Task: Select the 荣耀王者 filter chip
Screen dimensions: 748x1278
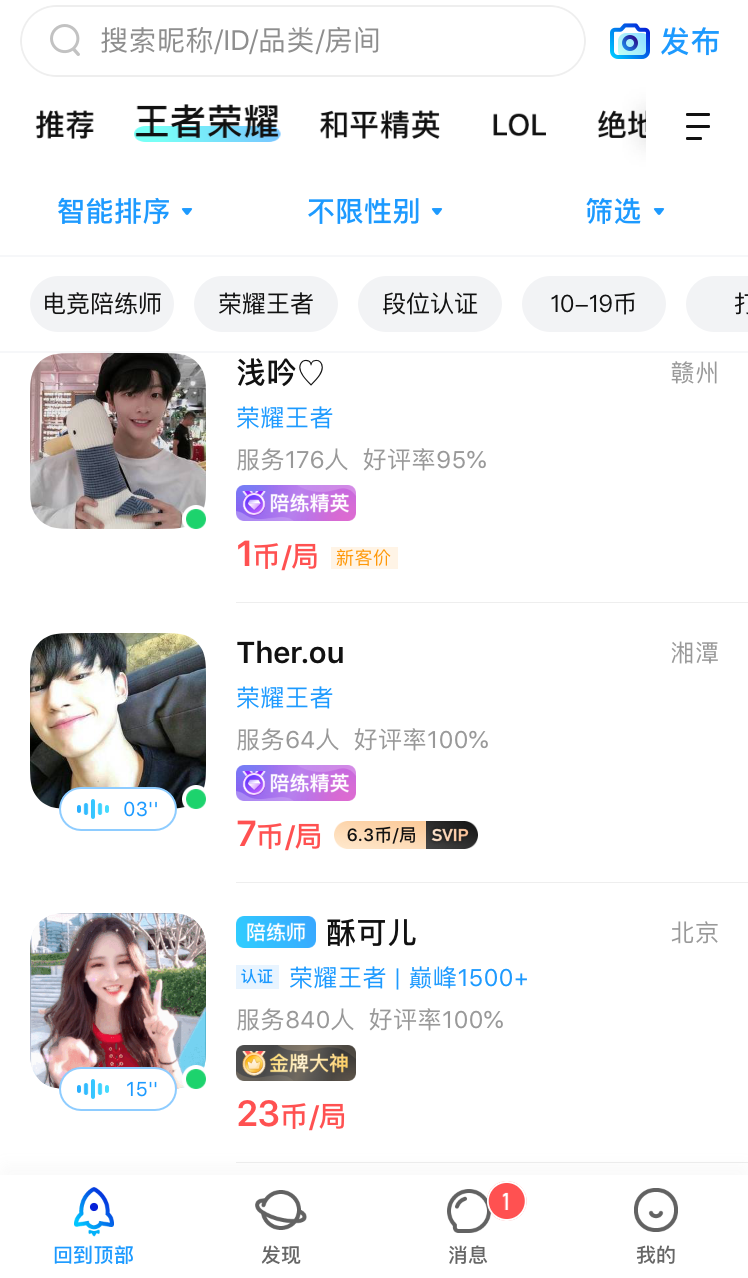Action: 266,304
